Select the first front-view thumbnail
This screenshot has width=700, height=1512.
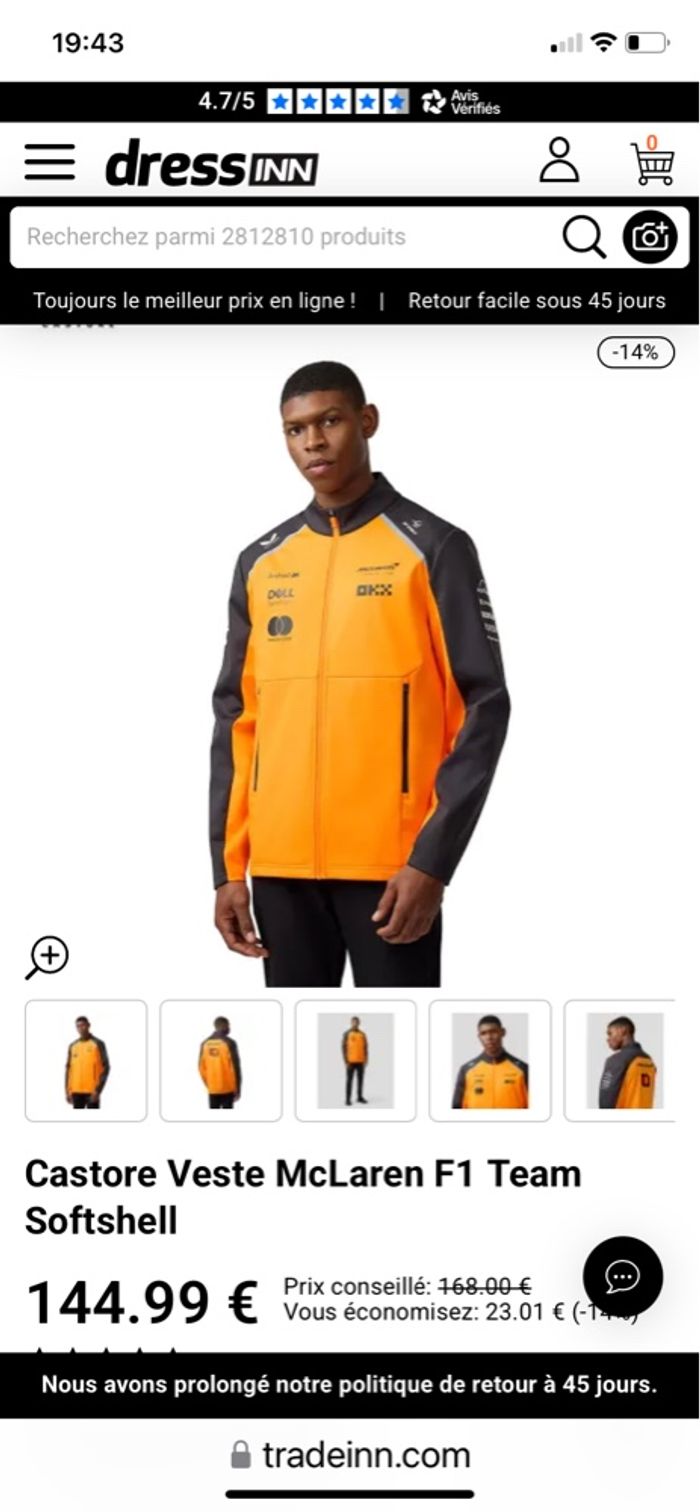tap(86, 1061)
